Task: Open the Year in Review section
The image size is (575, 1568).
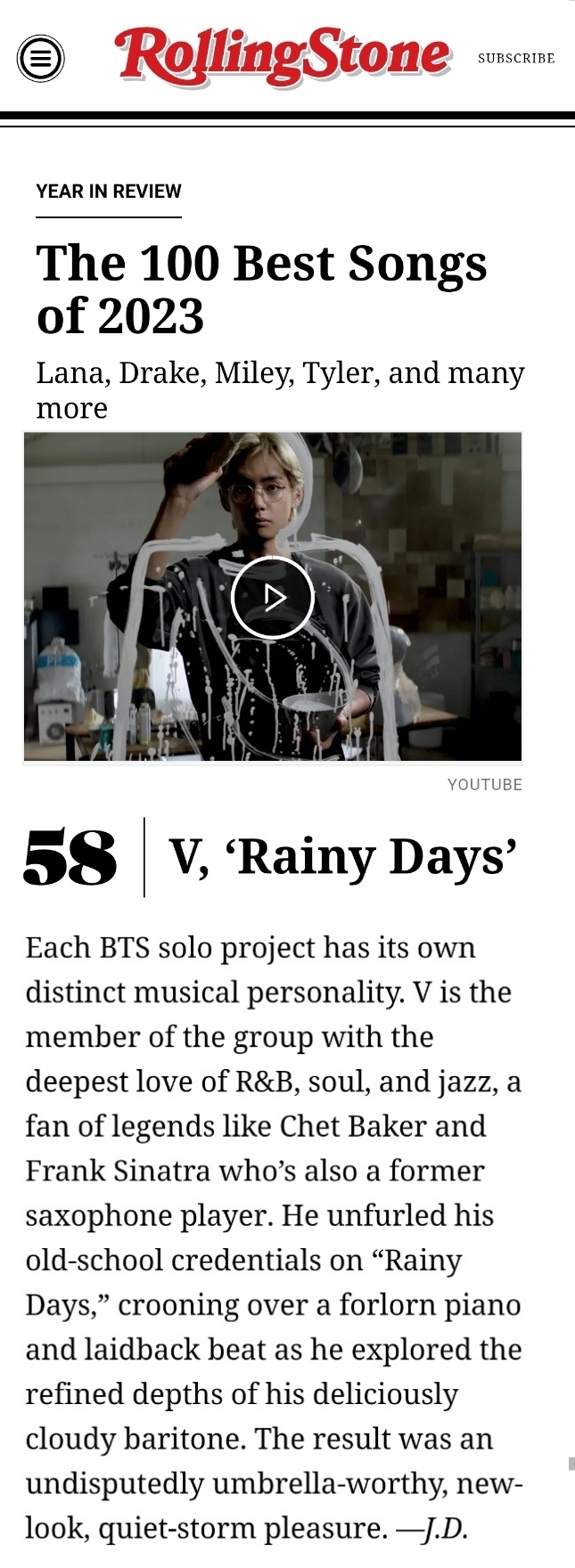Action: click(x=109, y=192)
